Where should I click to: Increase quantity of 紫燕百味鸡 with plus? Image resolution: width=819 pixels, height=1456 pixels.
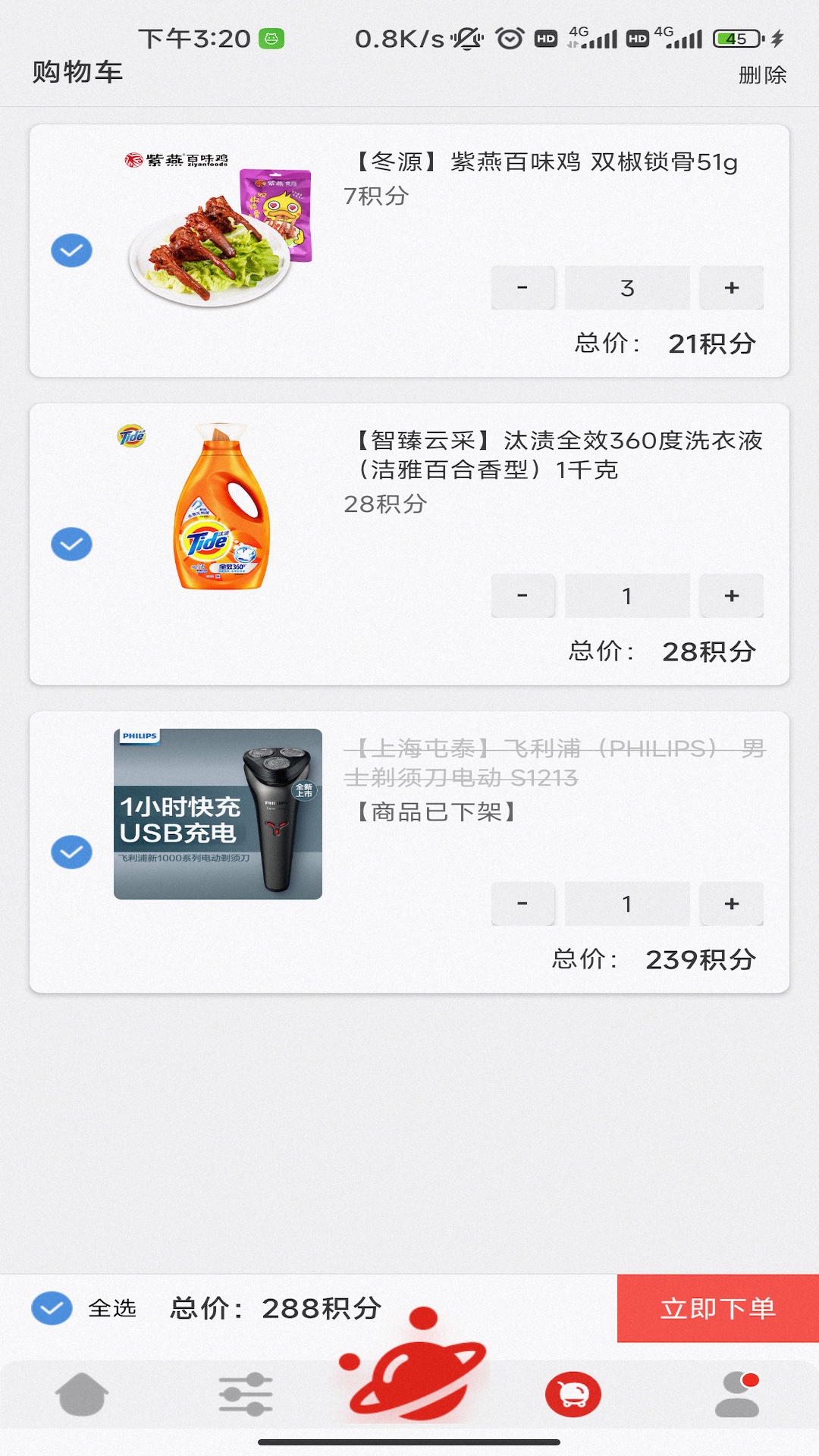(x=730, y=288)
